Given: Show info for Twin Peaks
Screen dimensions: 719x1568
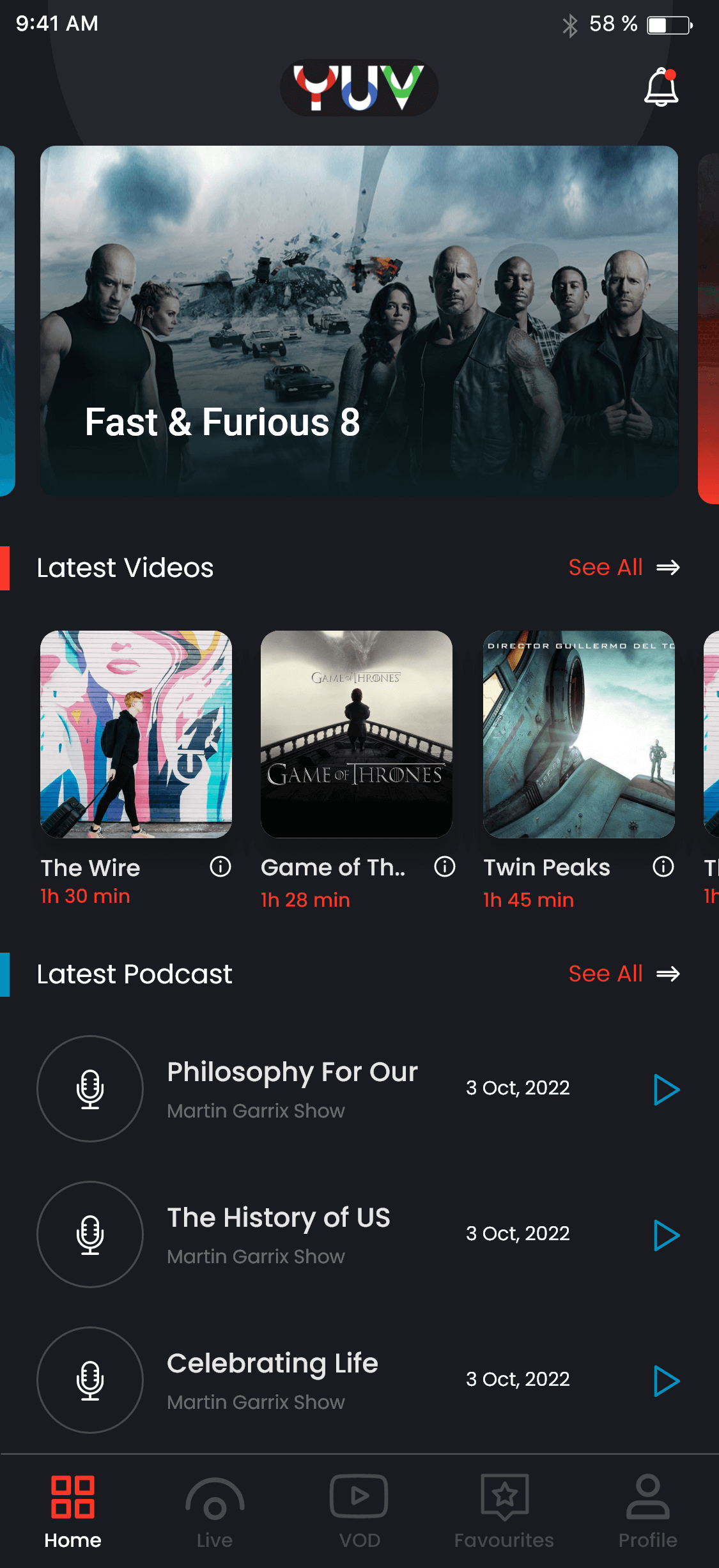Looking at the screenshot, I should (x=663, y=867).
